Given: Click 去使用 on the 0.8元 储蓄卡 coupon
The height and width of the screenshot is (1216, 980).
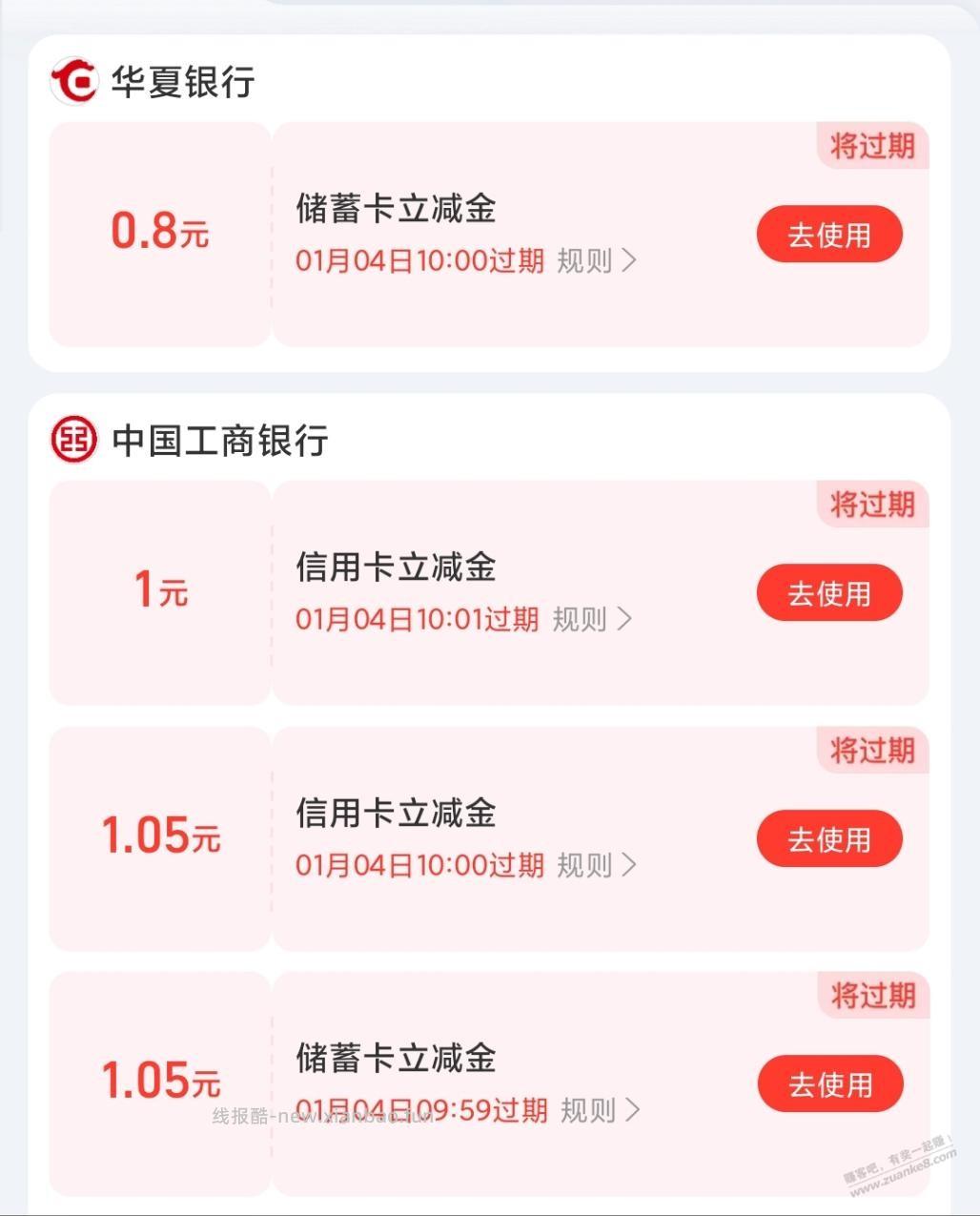Looking at the screenshot, I should click(828, 234).
